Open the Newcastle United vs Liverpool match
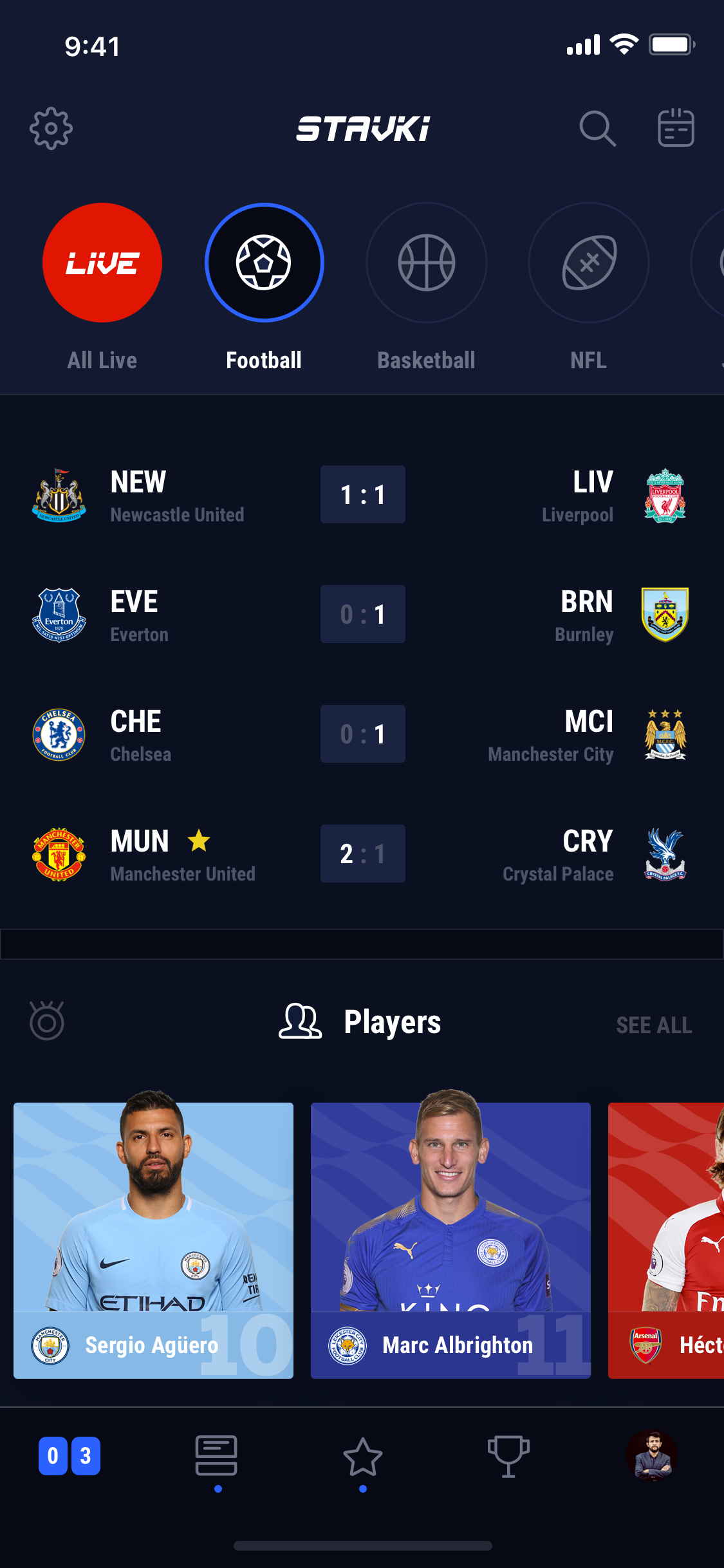Screen dimensions: 724x1568 tap(362, 494)
